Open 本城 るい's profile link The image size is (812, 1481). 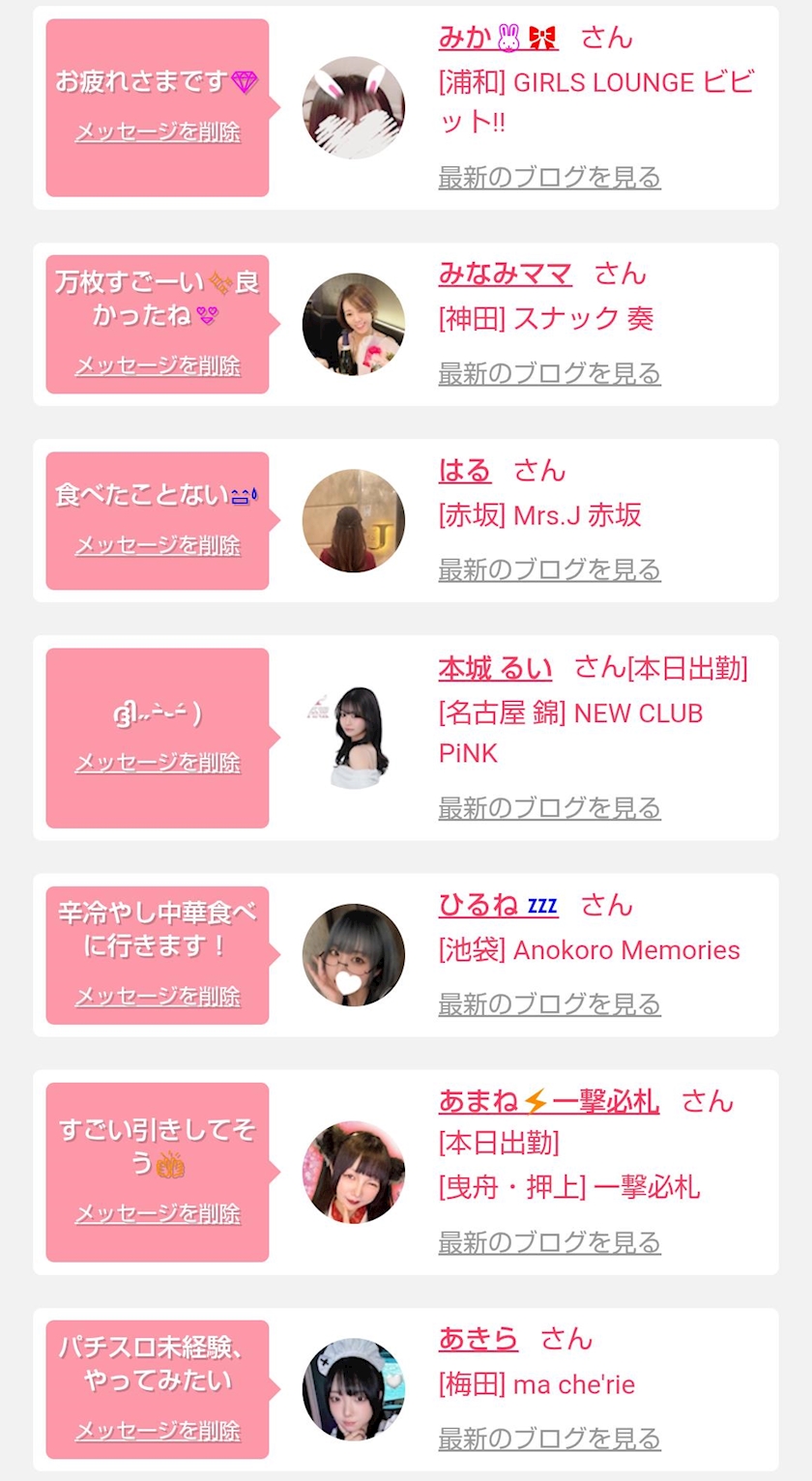(495, 668)
